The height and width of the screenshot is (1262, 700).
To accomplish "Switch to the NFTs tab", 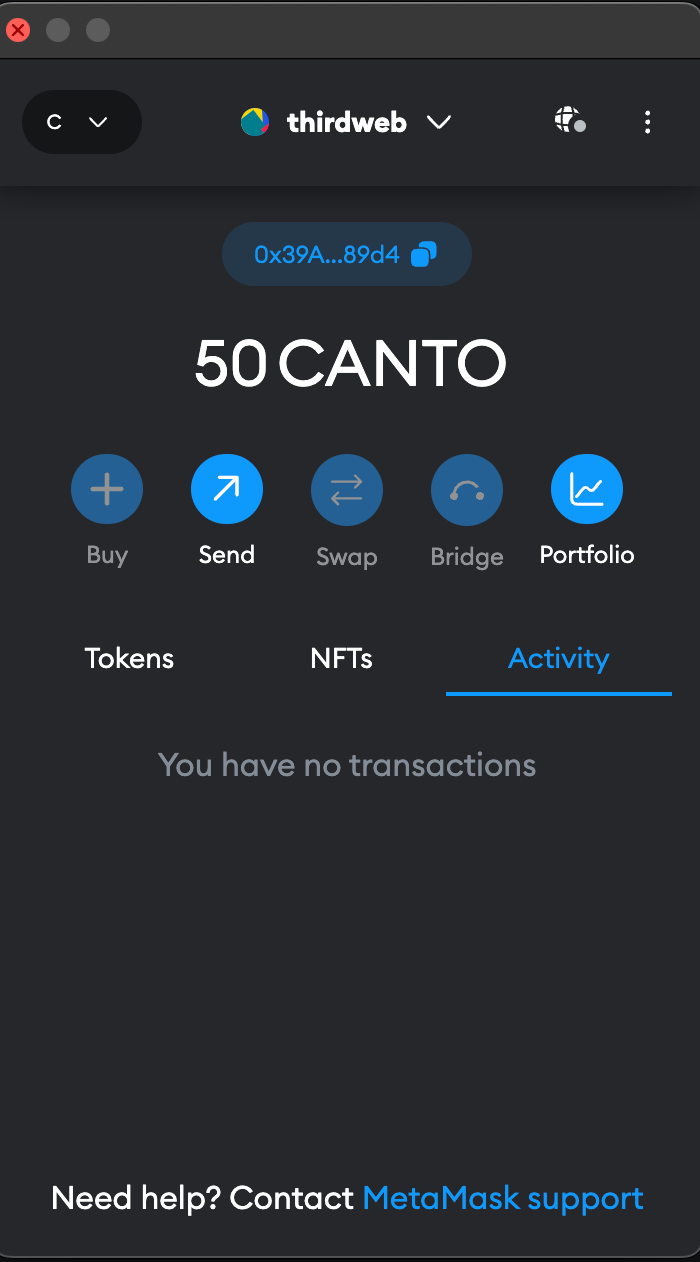I will pos(341,658).
